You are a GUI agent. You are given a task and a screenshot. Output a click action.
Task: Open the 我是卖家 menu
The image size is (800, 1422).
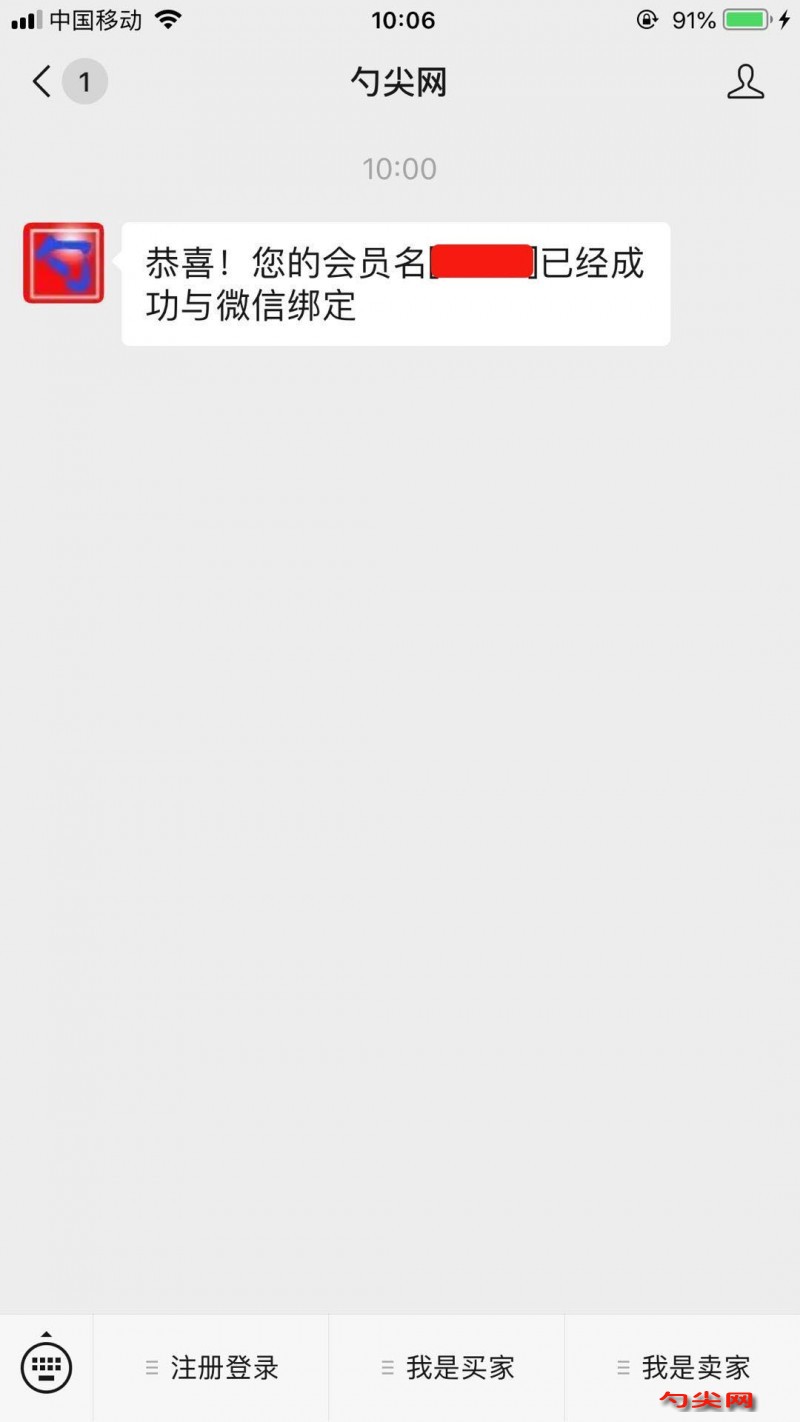[684, 1367]
